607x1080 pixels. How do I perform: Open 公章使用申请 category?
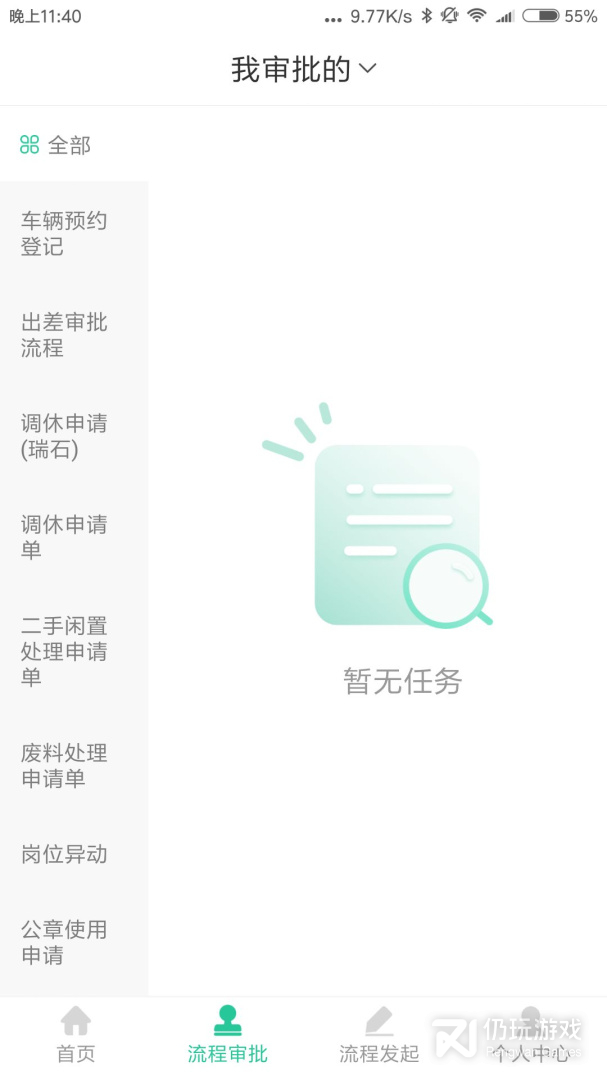pos(74,942)
